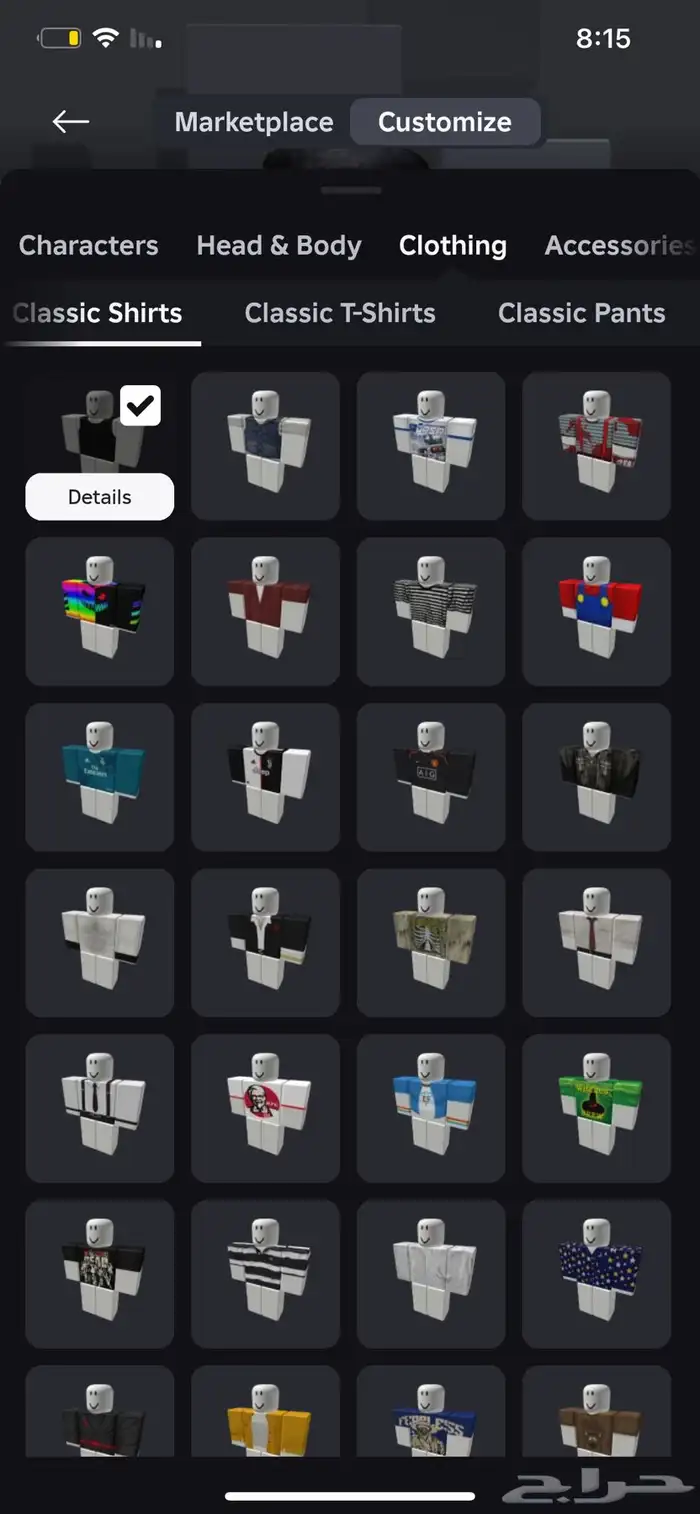Equip the green shirt with yellow text

pyautogui.click(x=597, y=1108)
